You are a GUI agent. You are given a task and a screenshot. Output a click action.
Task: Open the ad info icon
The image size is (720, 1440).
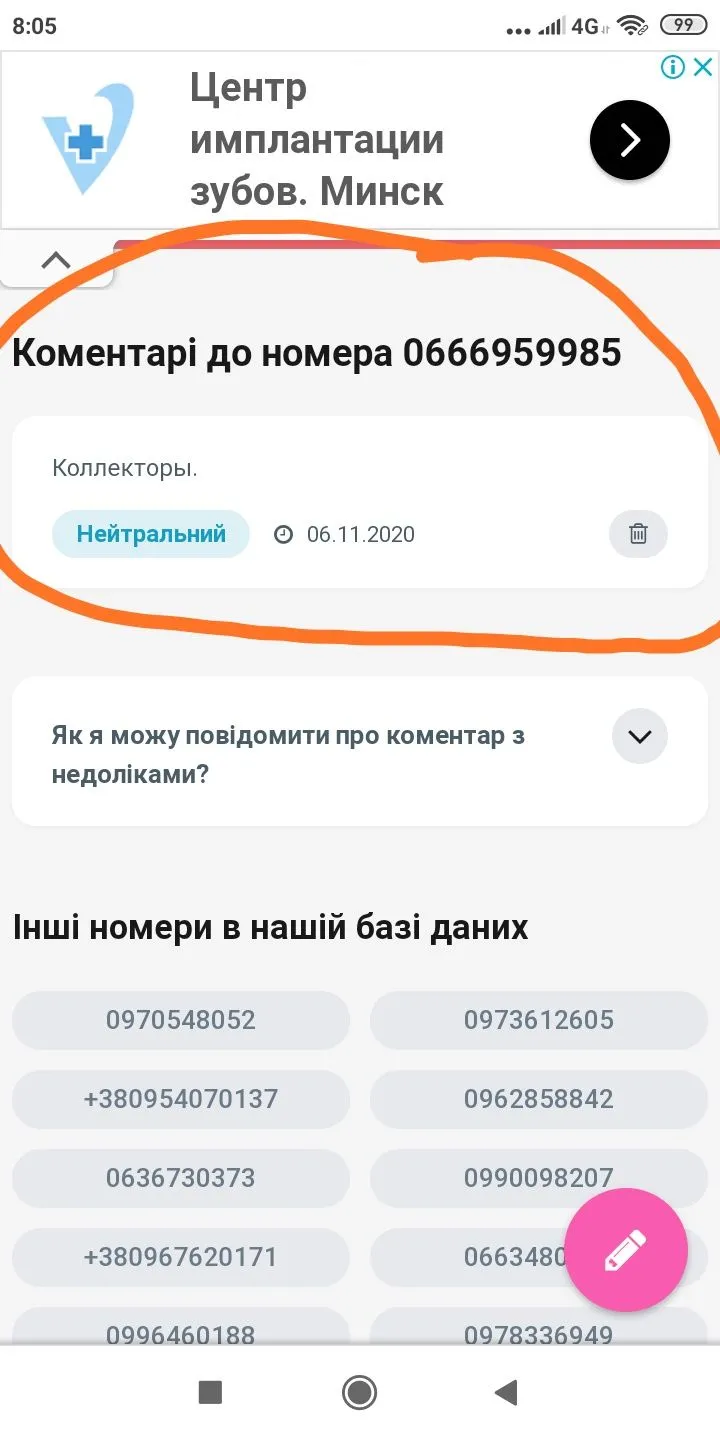tap(674, 68)
